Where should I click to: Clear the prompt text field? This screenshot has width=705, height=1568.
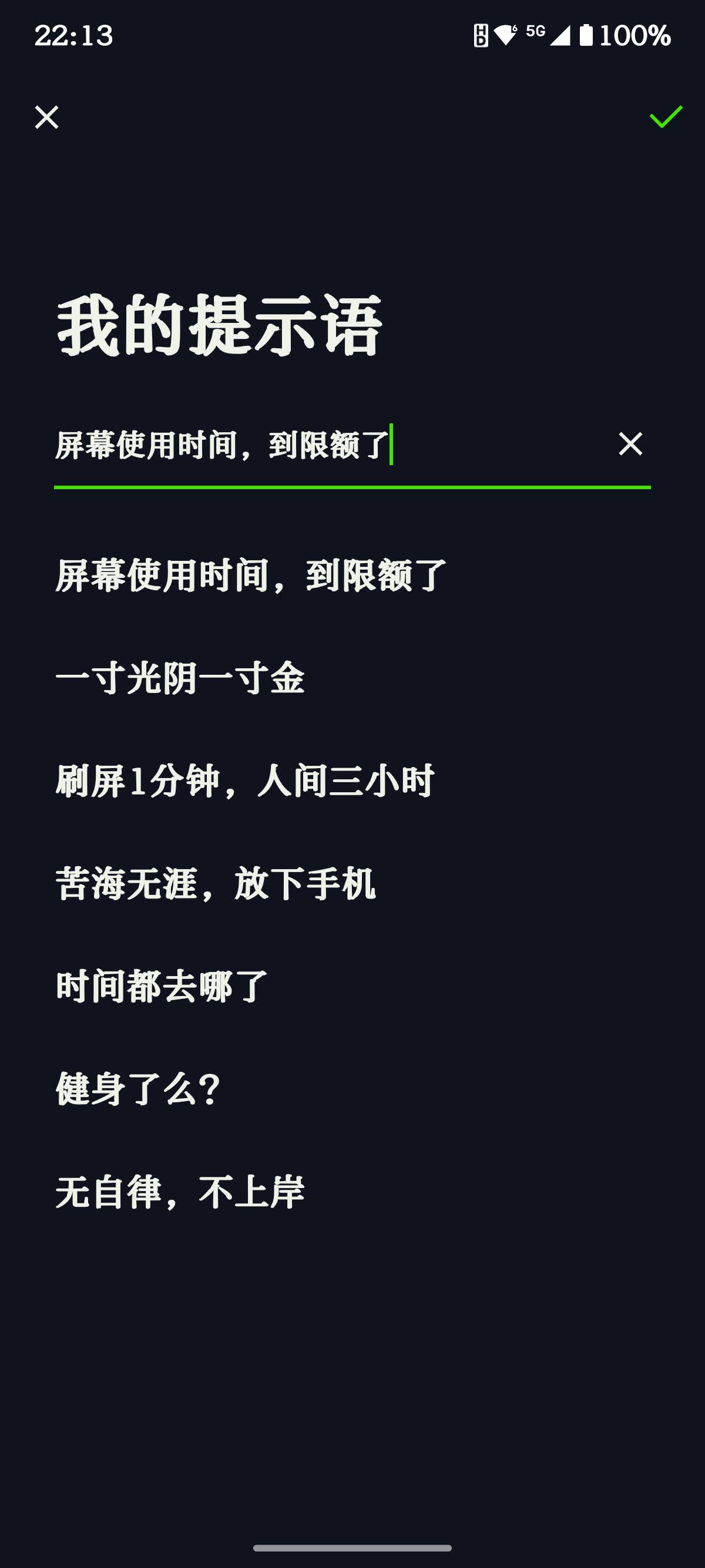click(x=630, y=444)
